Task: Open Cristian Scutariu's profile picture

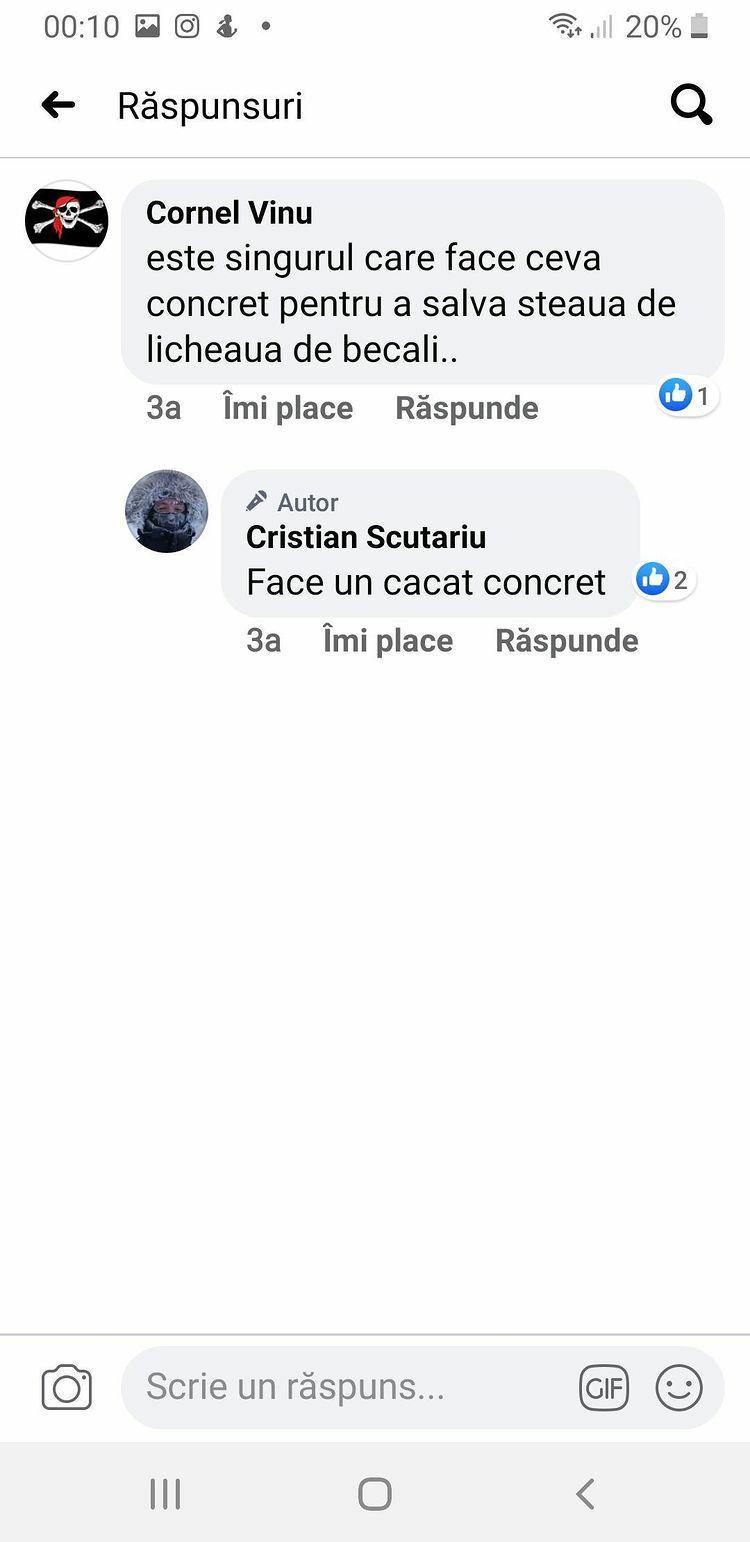Action: tap(167, 511)
